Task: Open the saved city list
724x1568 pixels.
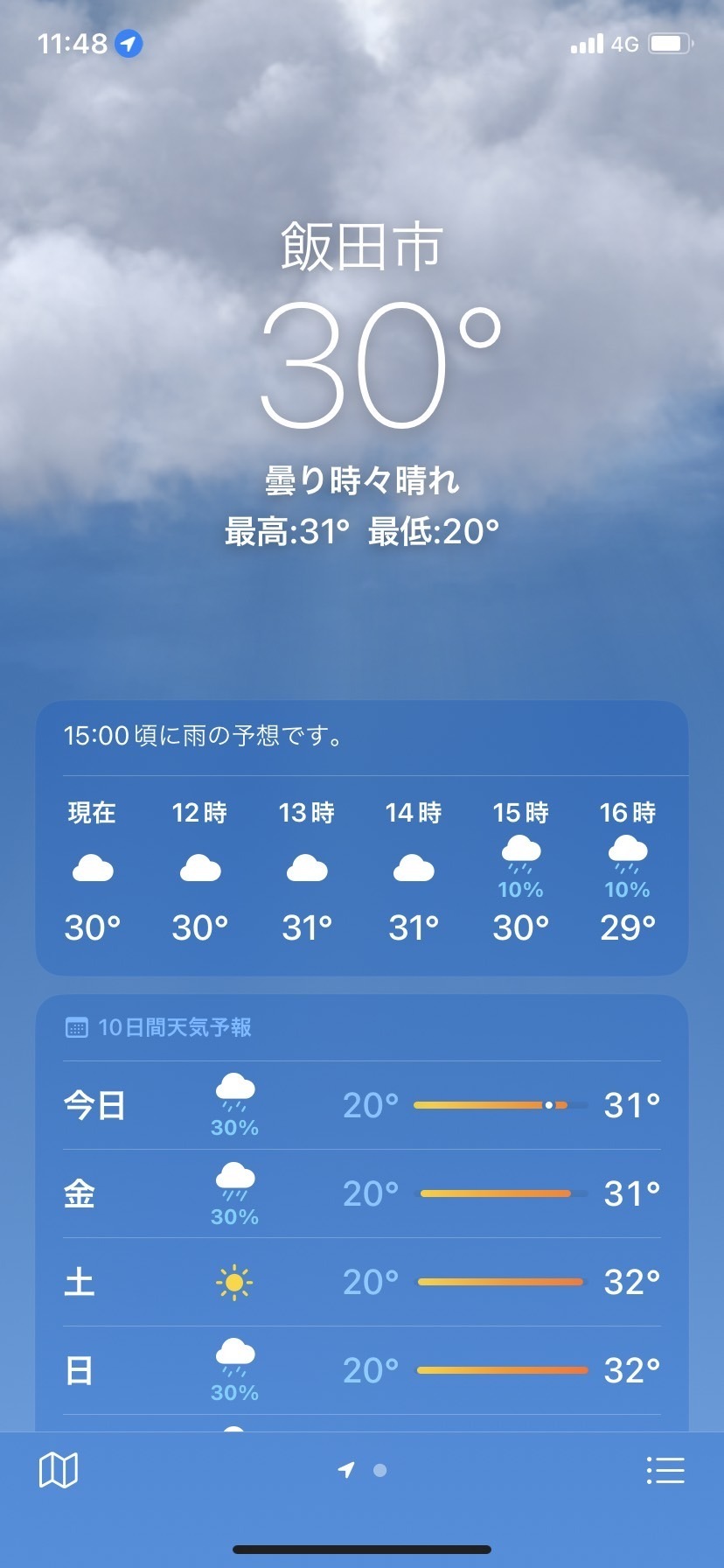Action: (665, 1470)
